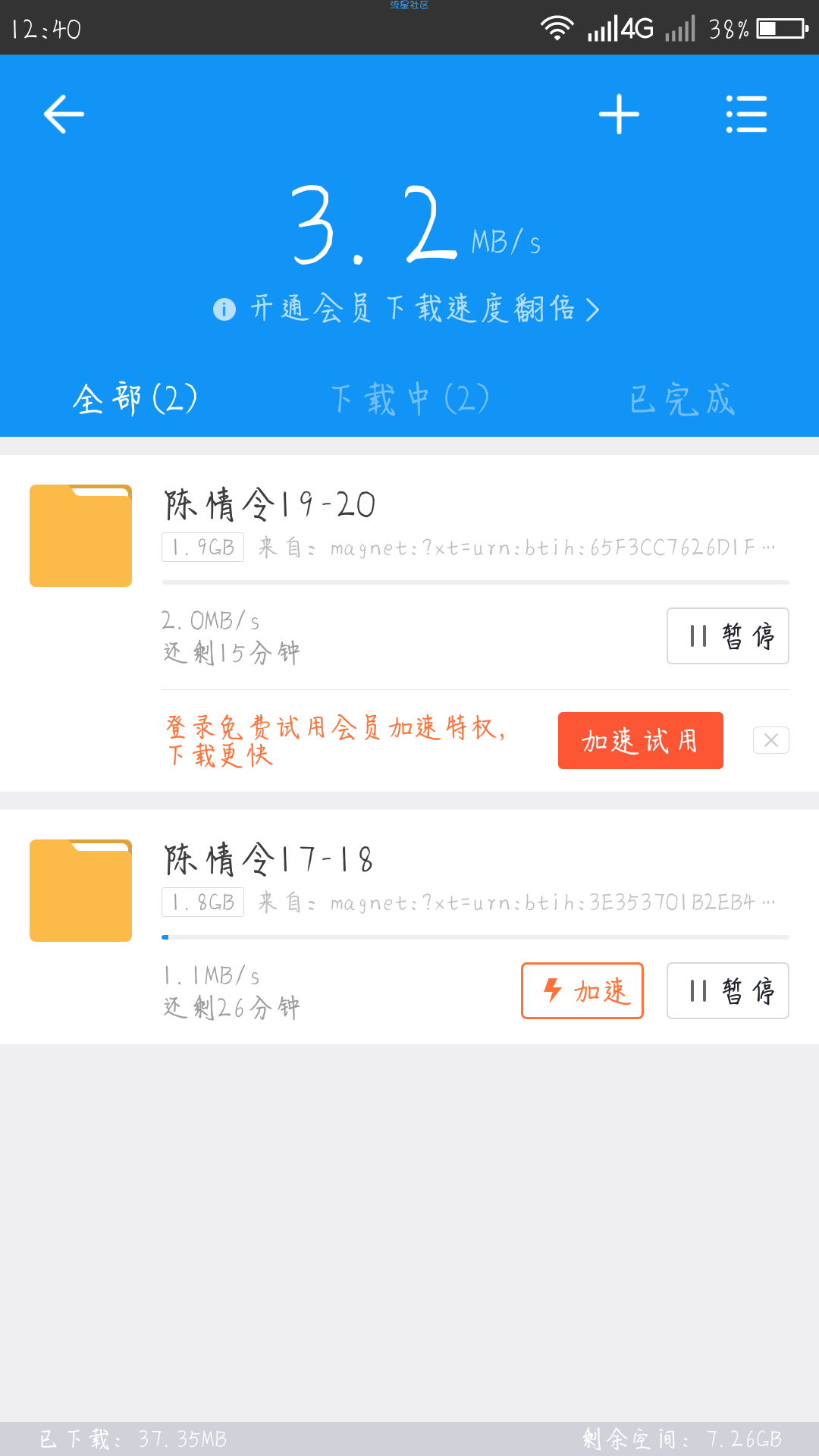The height and width of the screenshot is (1456, 819).
Task: Dismiss the member acceleration promo
Action: point(771,740)
